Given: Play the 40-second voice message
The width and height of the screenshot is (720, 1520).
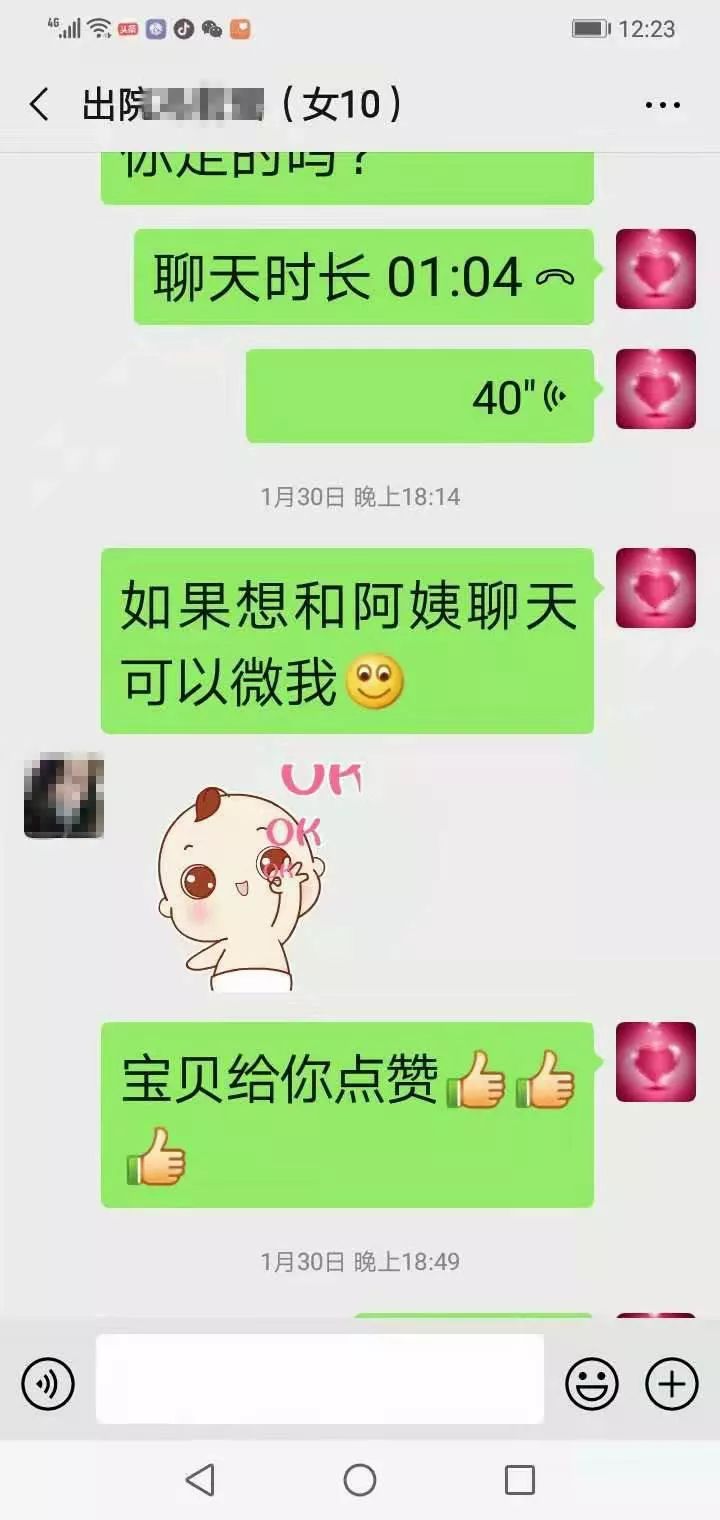Looking at the screenshot, I should (x=420, y=396).
